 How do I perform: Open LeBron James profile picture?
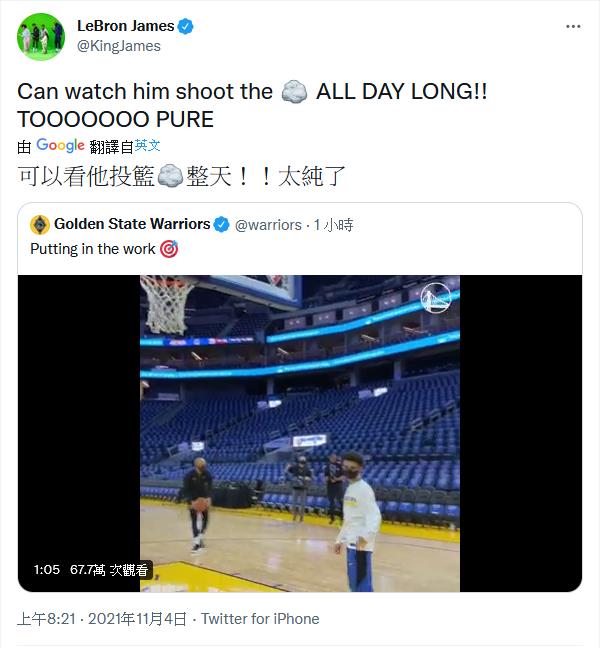click(x=40, y=37)
